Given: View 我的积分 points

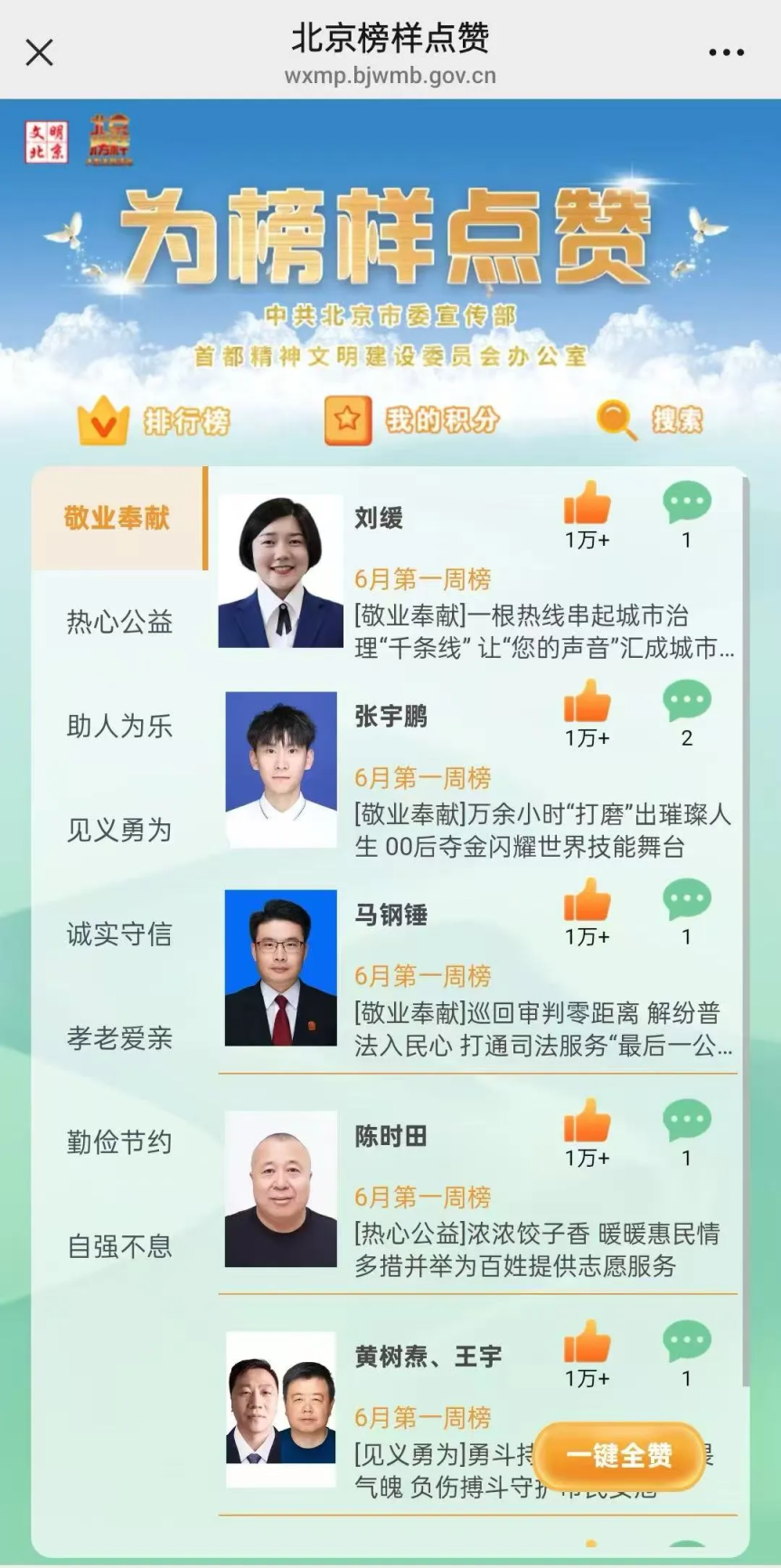Looking at the screenshot, I should 412,420.
